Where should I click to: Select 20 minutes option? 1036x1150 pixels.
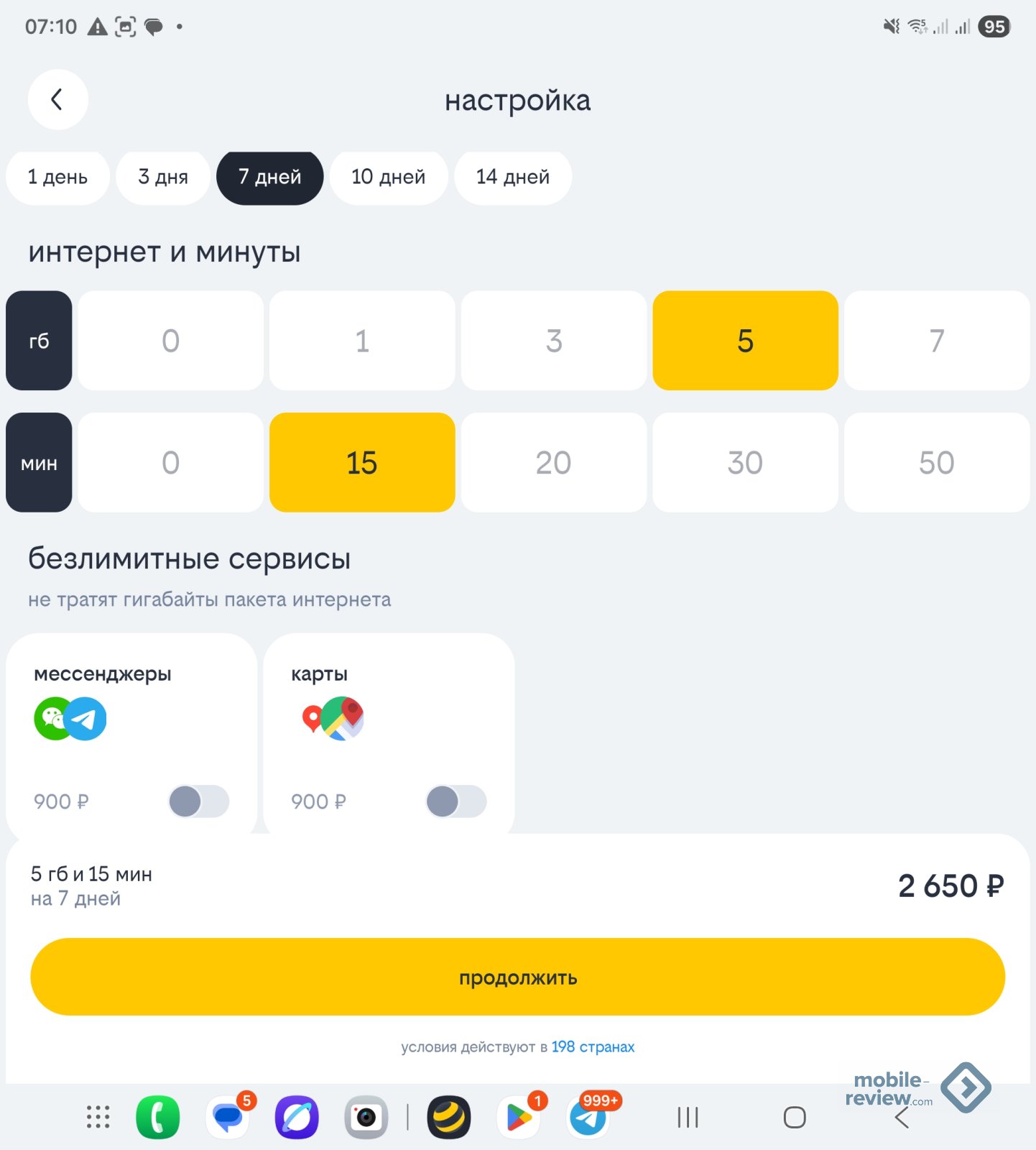[553, 462]
